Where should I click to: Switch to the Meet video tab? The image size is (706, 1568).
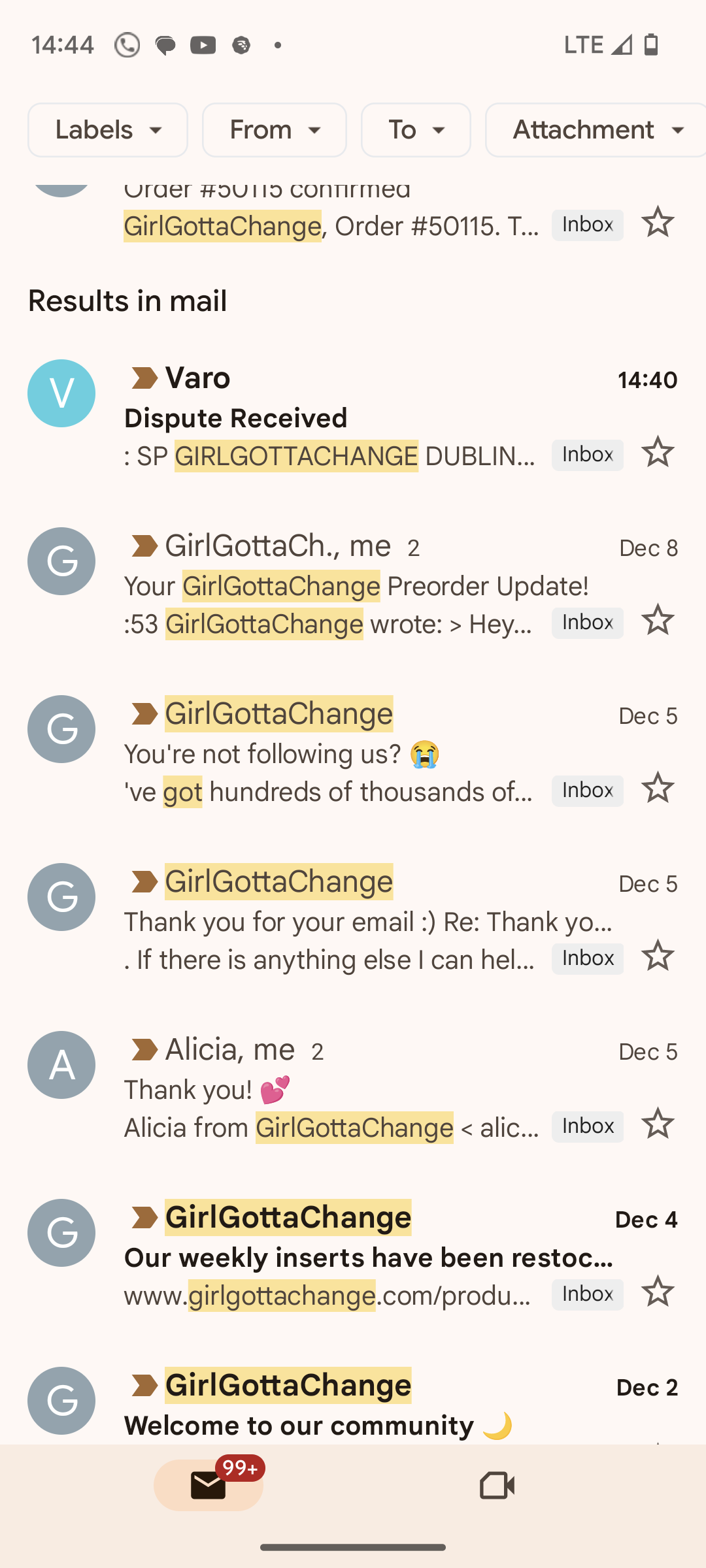pos(497,1485)
